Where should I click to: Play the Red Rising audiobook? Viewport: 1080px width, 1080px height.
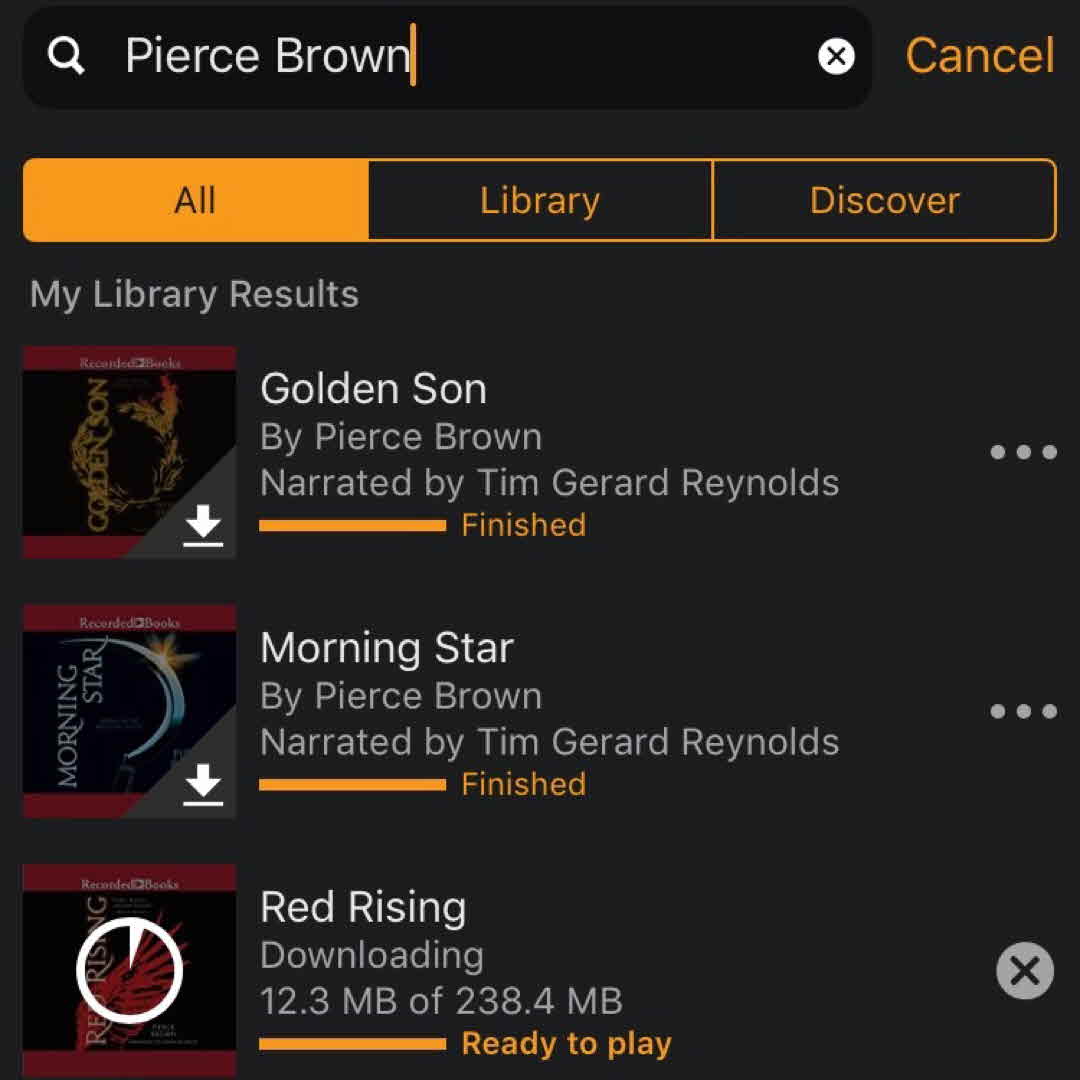(362, 908)
